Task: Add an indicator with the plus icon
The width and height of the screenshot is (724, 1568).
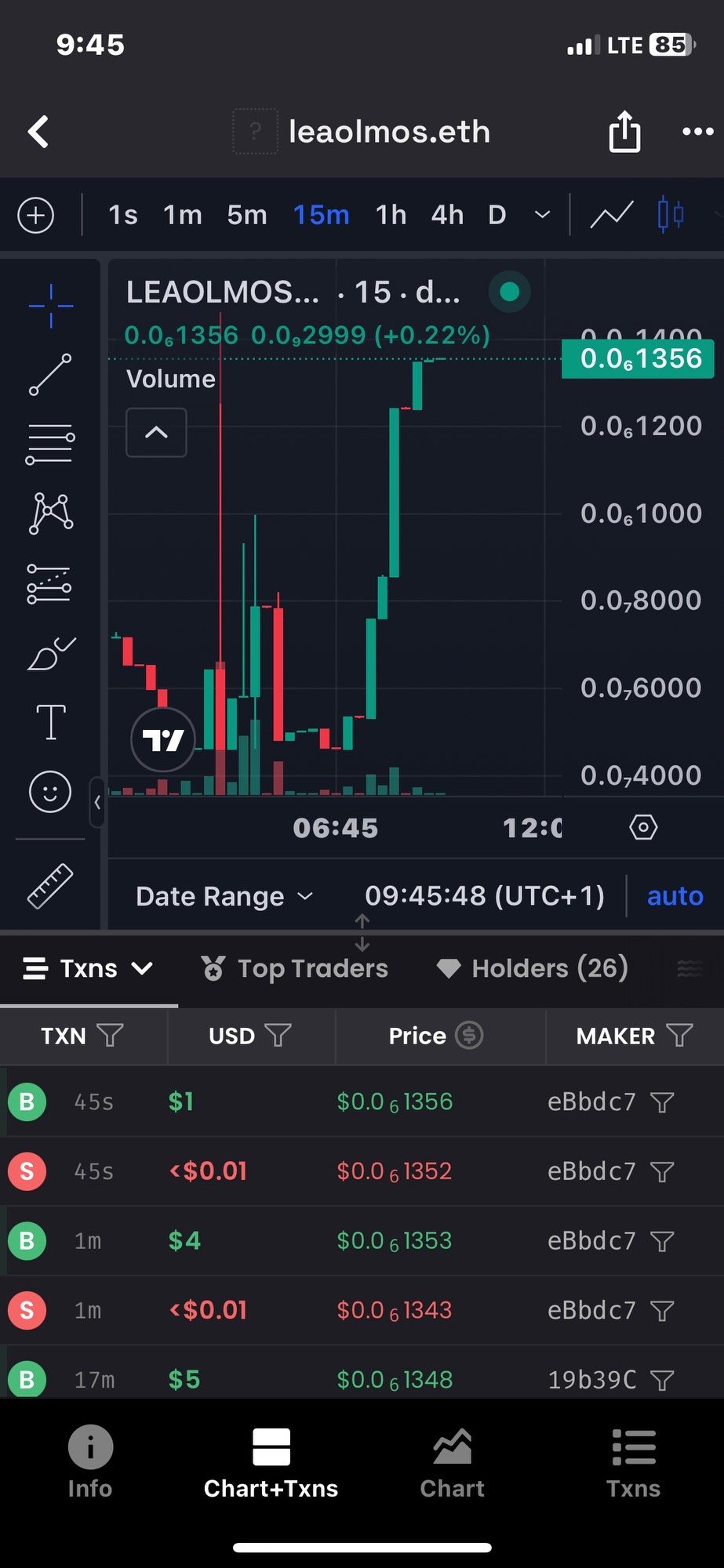Action: pyautogui.click(x=36, y=215)
